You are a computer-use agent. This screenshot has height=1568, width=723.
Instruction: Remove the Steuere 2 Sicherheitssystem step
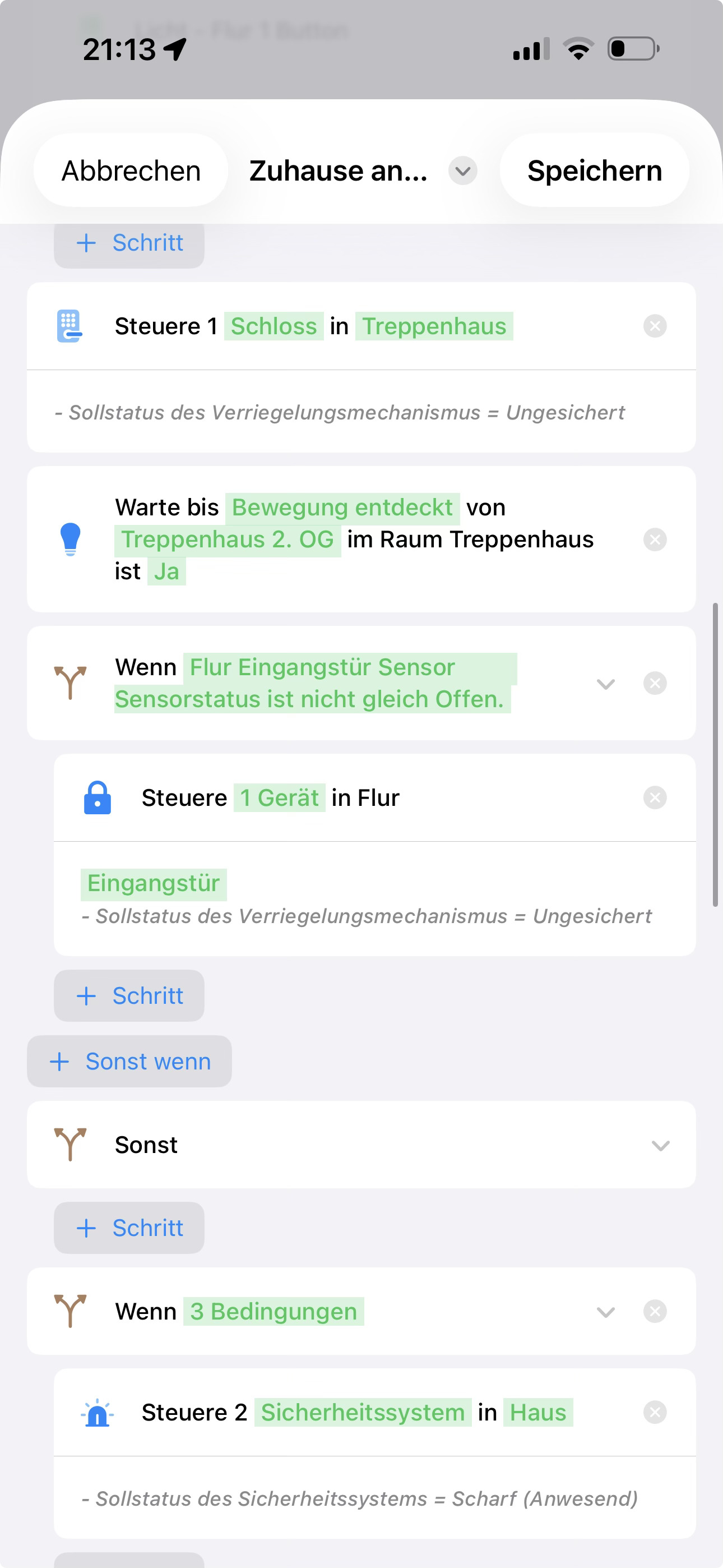pyautogui.click(x=655, y=1412)
